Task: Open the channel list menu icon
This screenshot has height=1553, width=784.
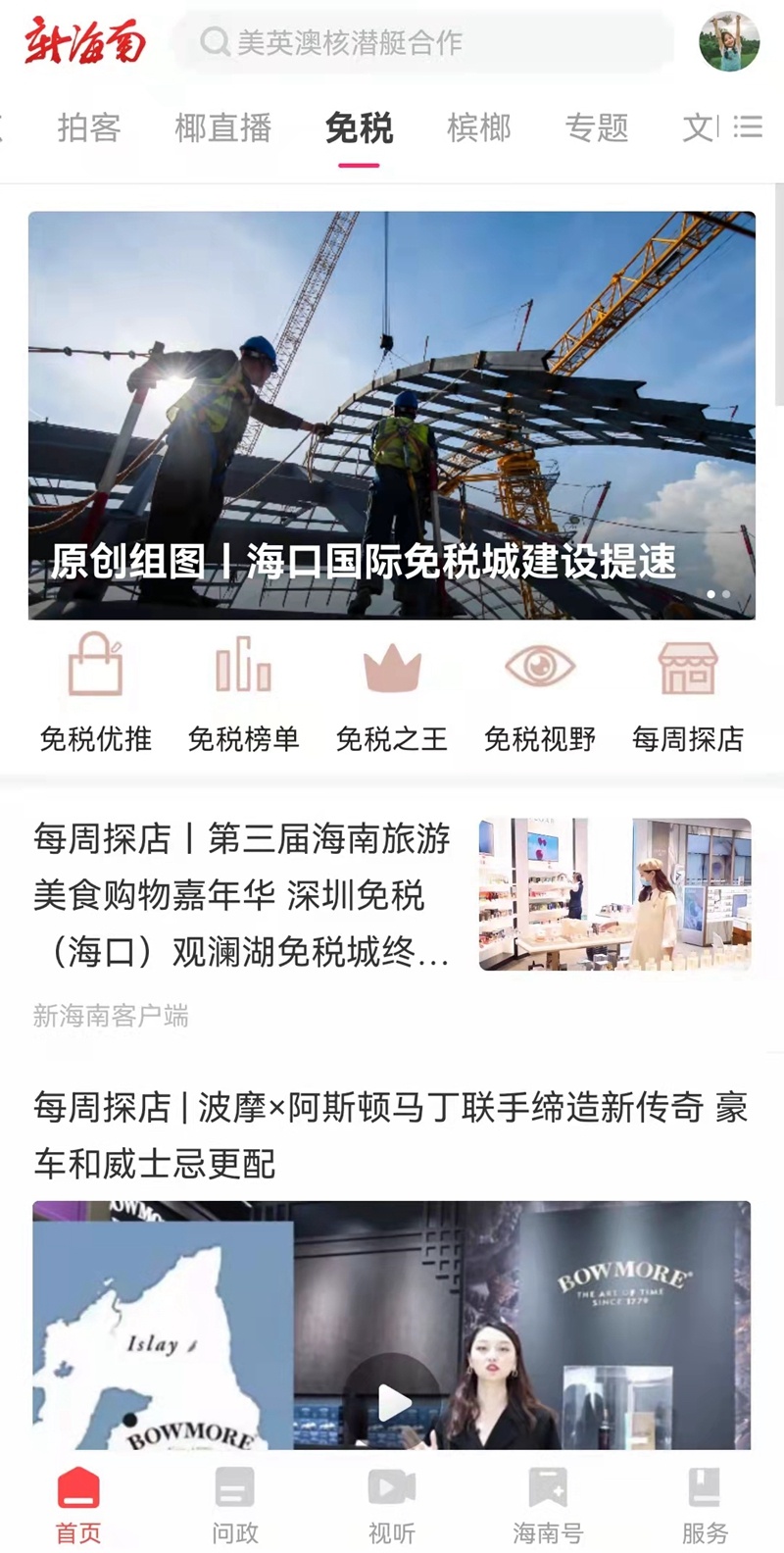Action: (748, 126)
